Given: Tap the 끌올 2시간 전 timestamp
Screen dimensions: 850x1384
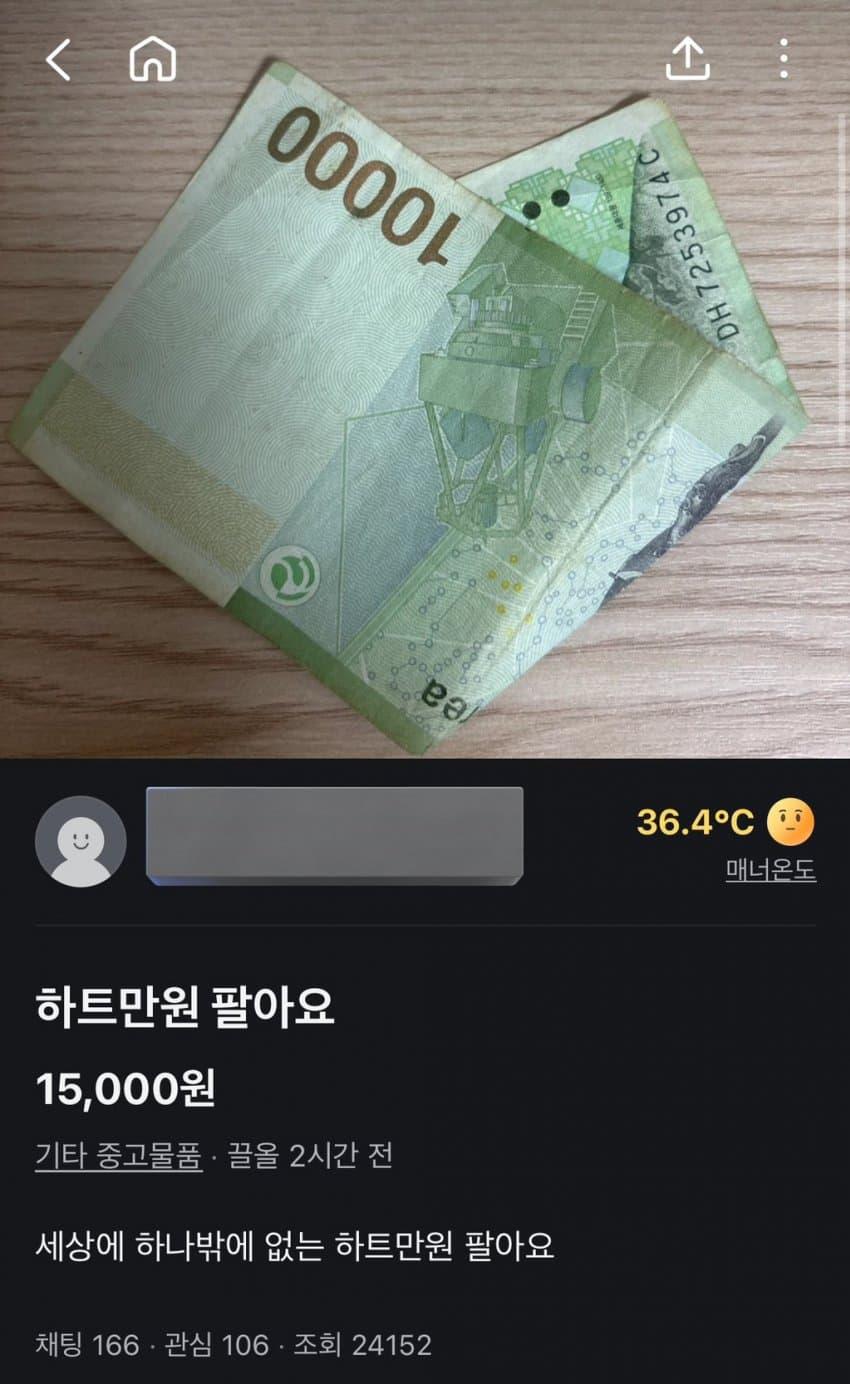Looking at the screenshot, I should (x=305, y=1155).
